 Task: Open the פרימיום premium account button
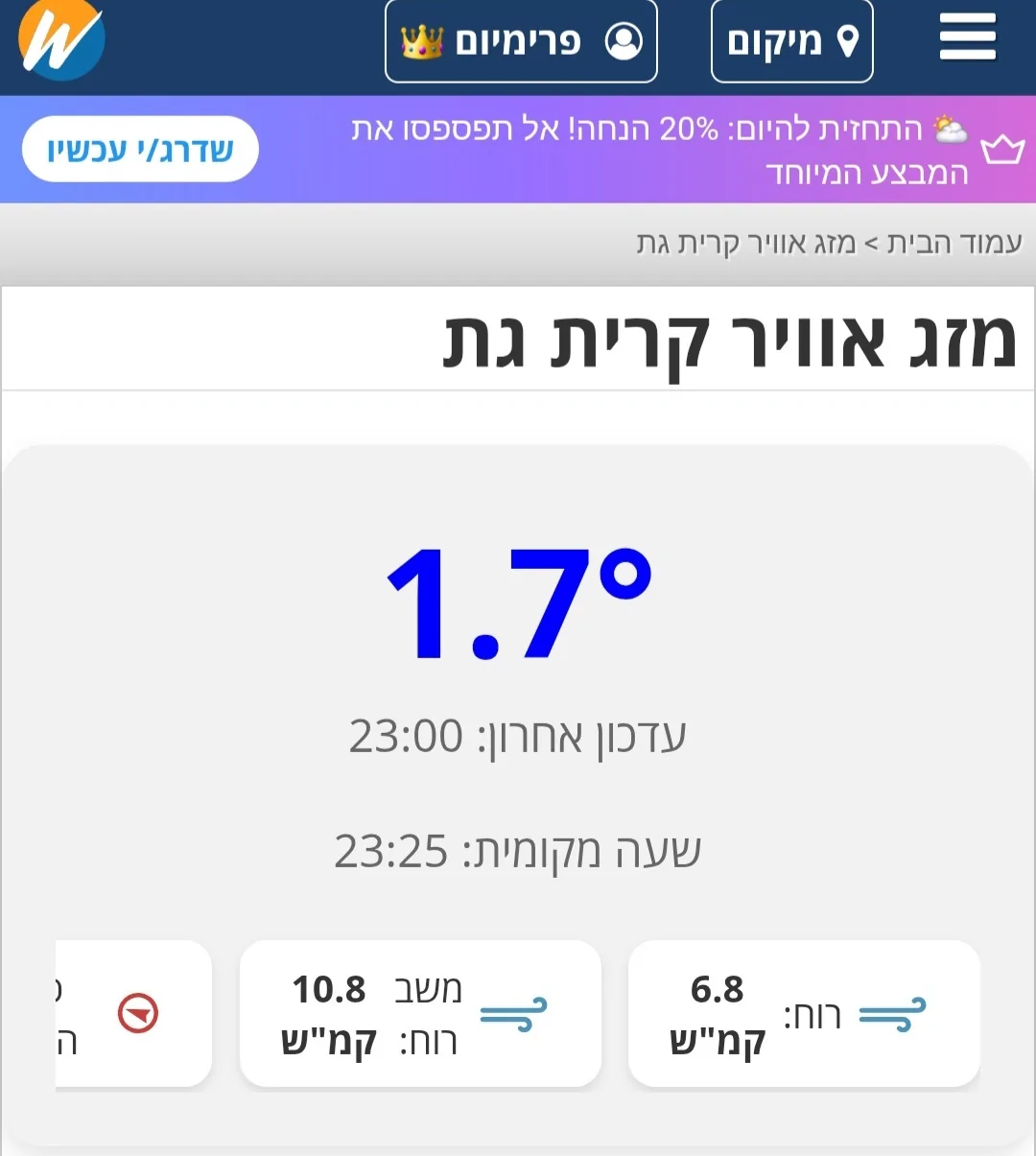tap(521, 41)
